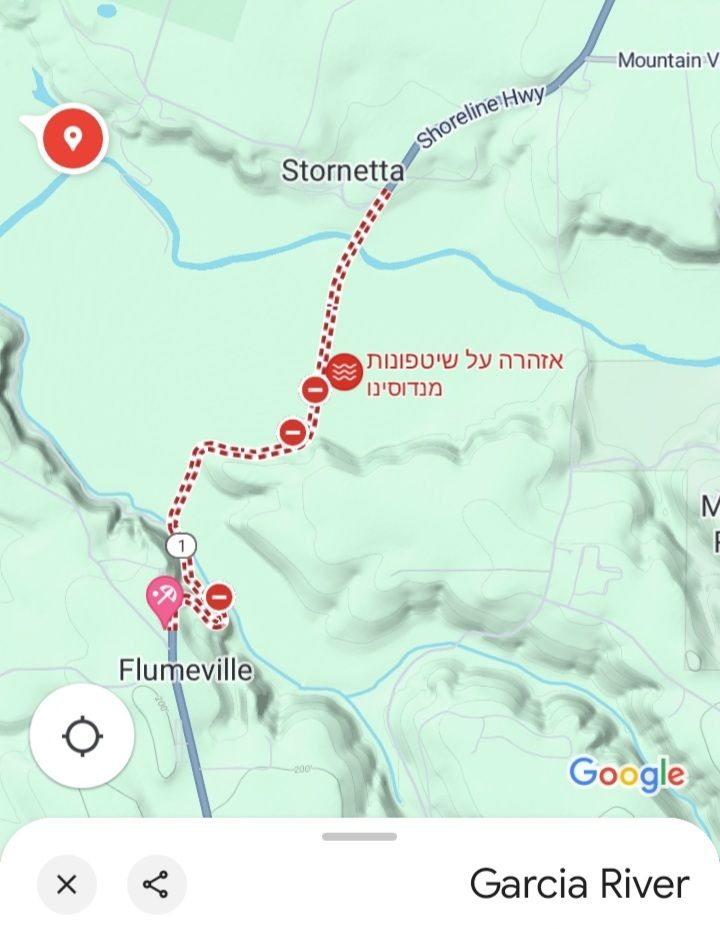Screen dimensions: 720x929
Task: Open the Mendocino flood warning marker
Action: tap(345, 372)
